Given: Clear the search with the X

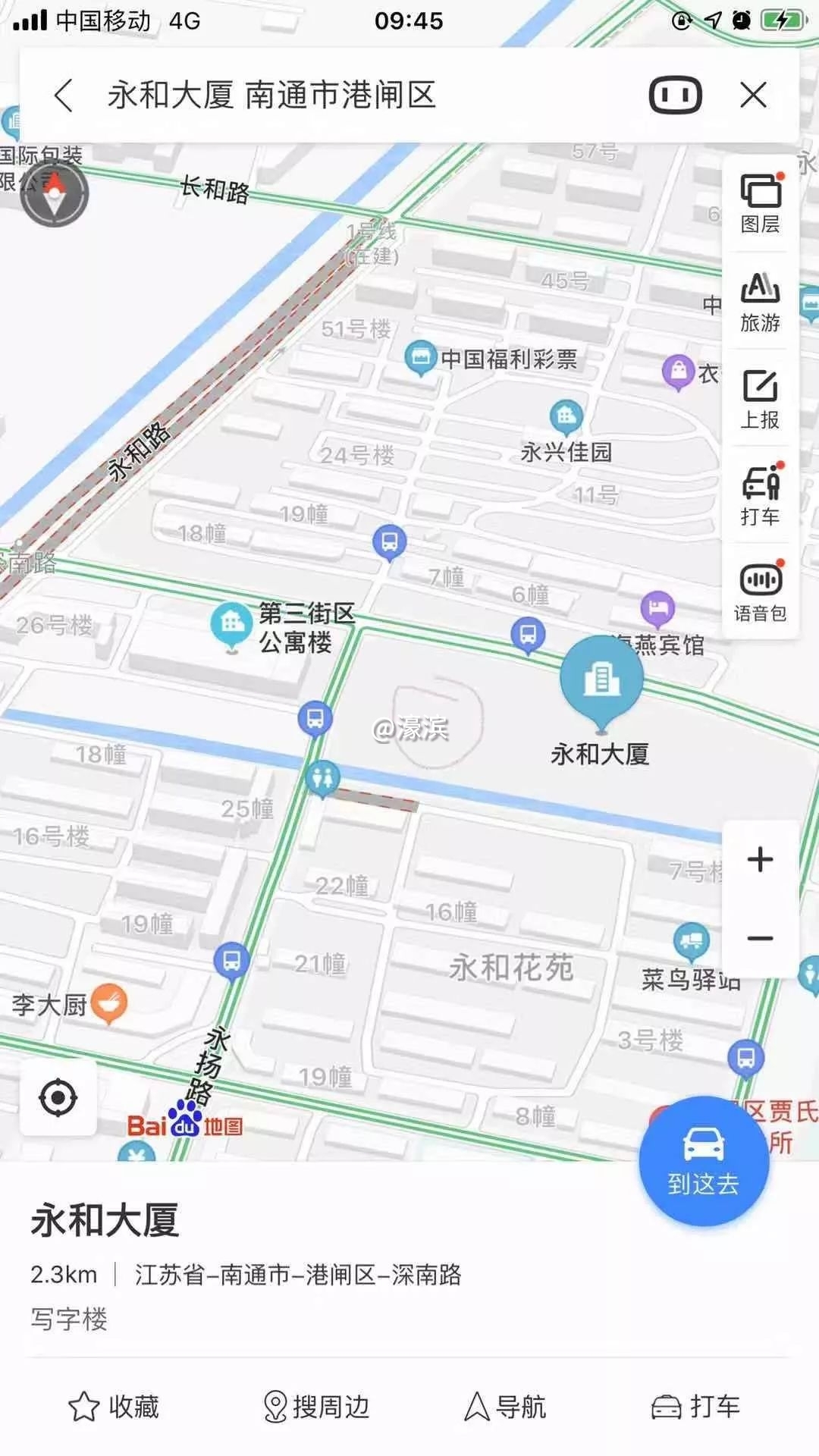Looking at the screenshot, I should [x=753, y=96].
